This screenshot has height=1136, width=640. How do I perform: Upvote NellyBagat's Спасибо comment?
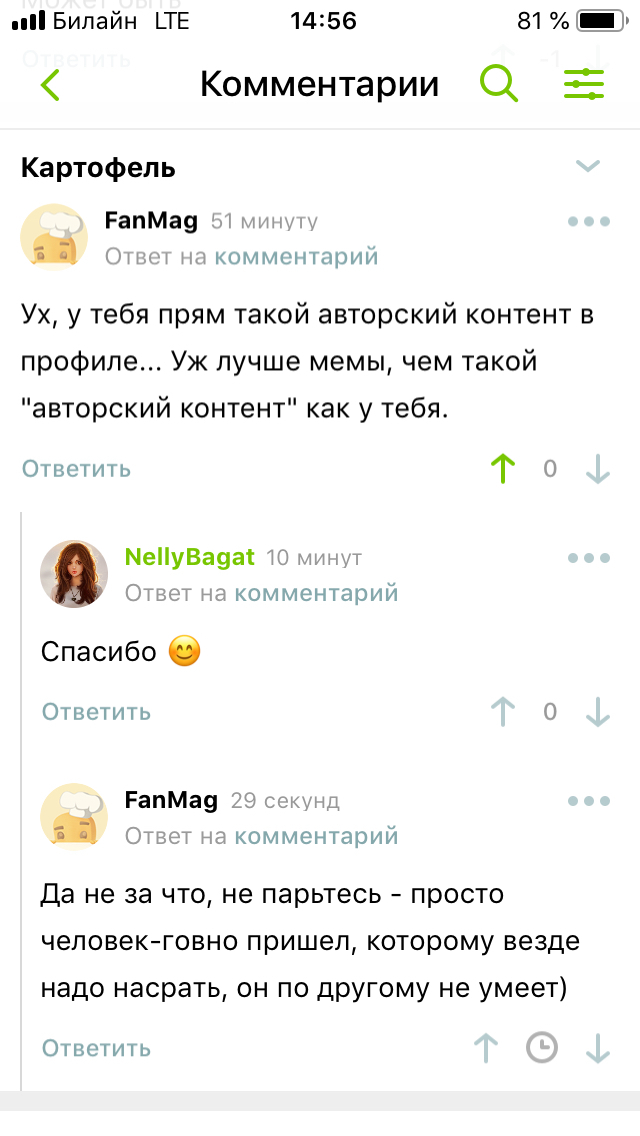coord(503,711)
